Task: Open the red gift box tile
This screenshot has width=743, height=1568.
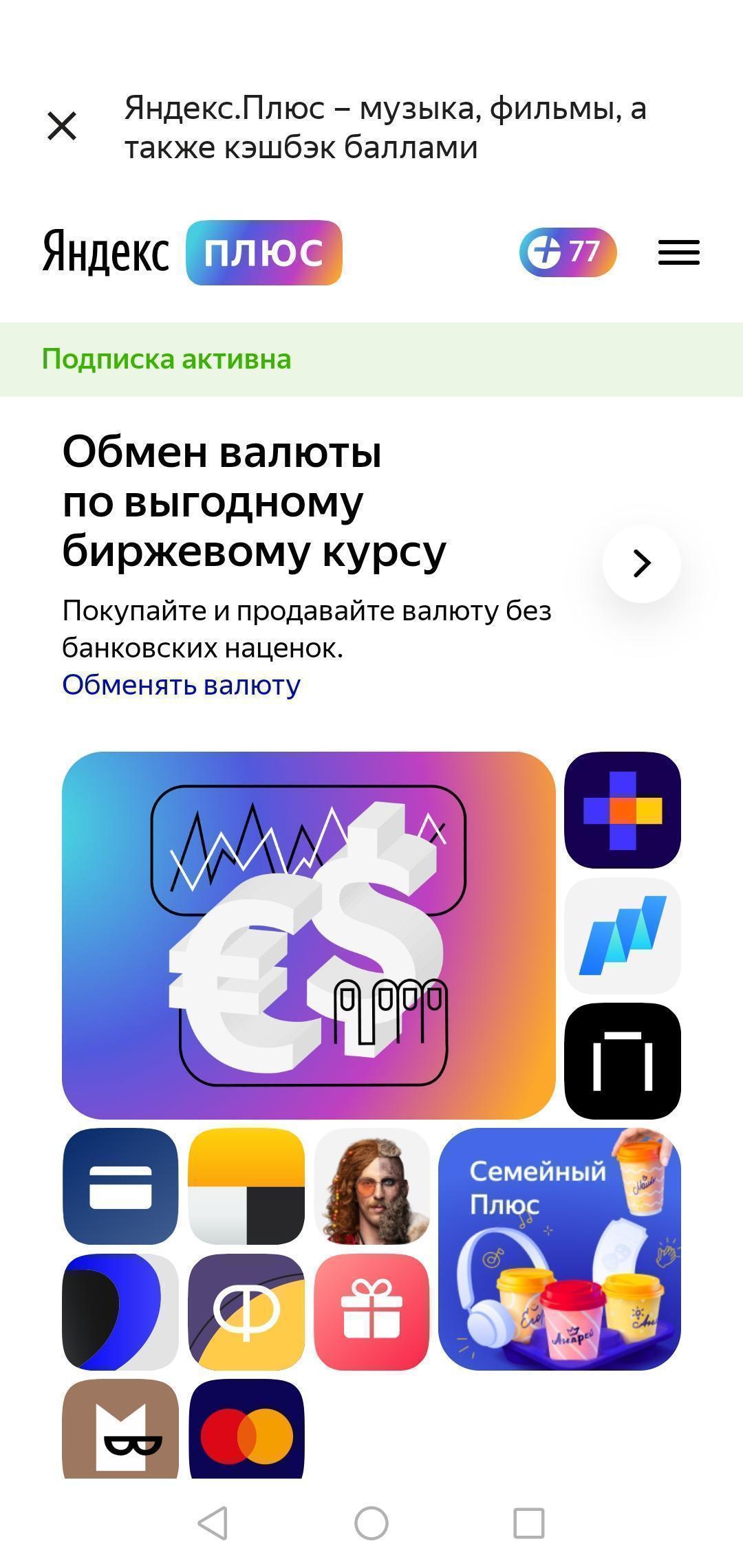Action: (x=371, y=1312)
